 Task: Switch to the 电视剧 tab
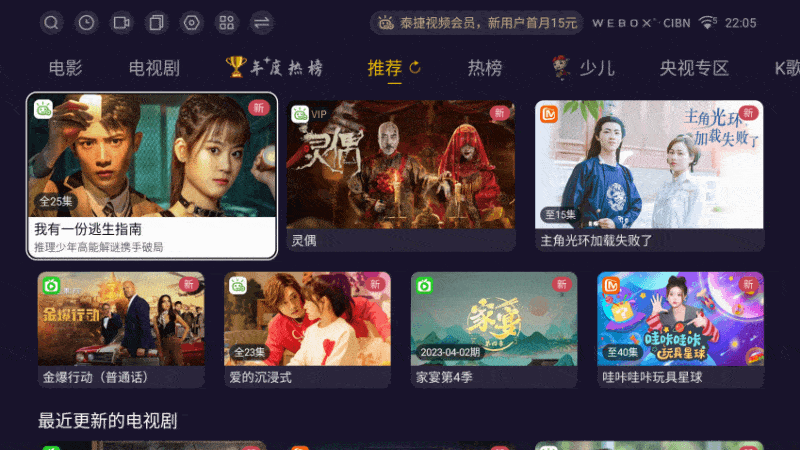pyautogui.click(x=154, y=68)
